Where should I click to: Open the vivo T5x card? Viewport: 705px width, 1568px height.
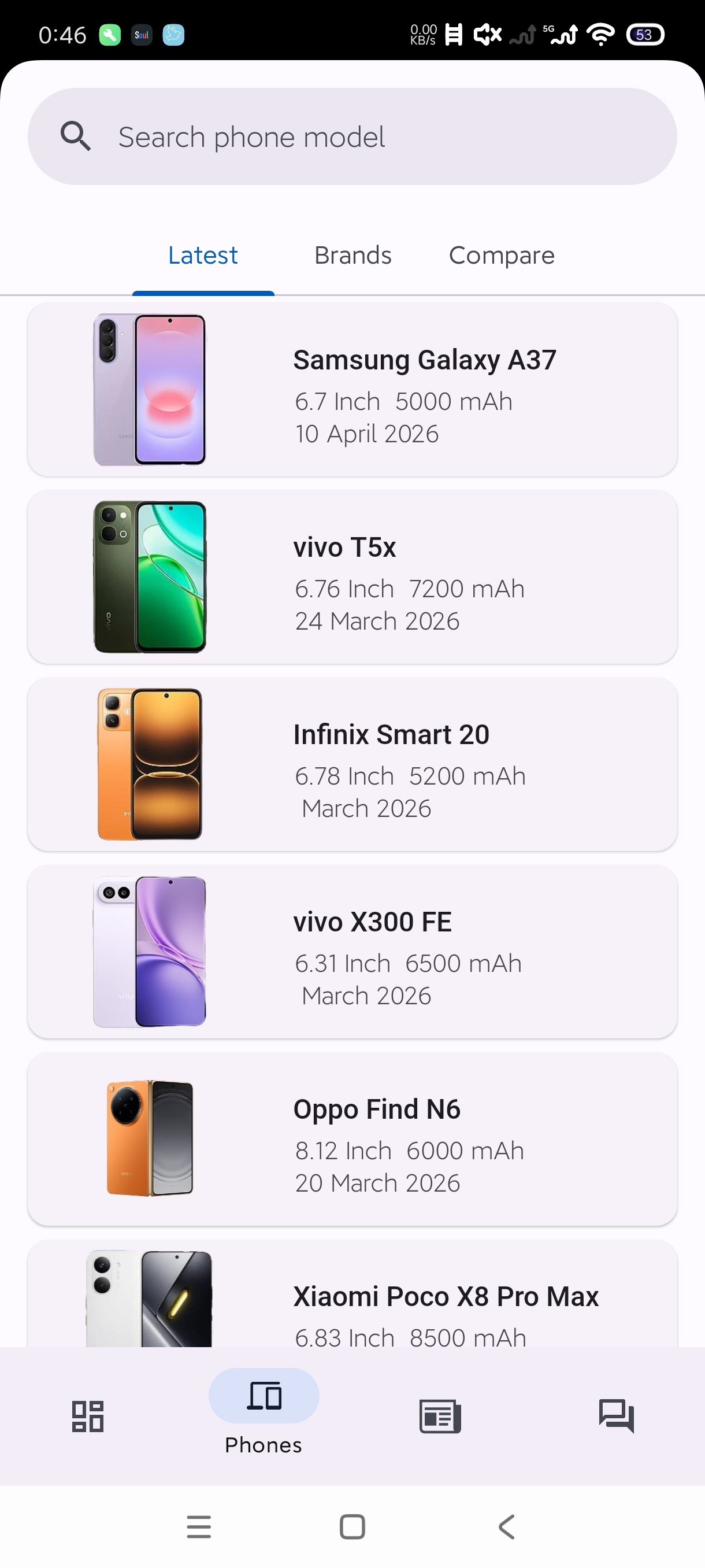pyautogui.click(x=352, y=577)
